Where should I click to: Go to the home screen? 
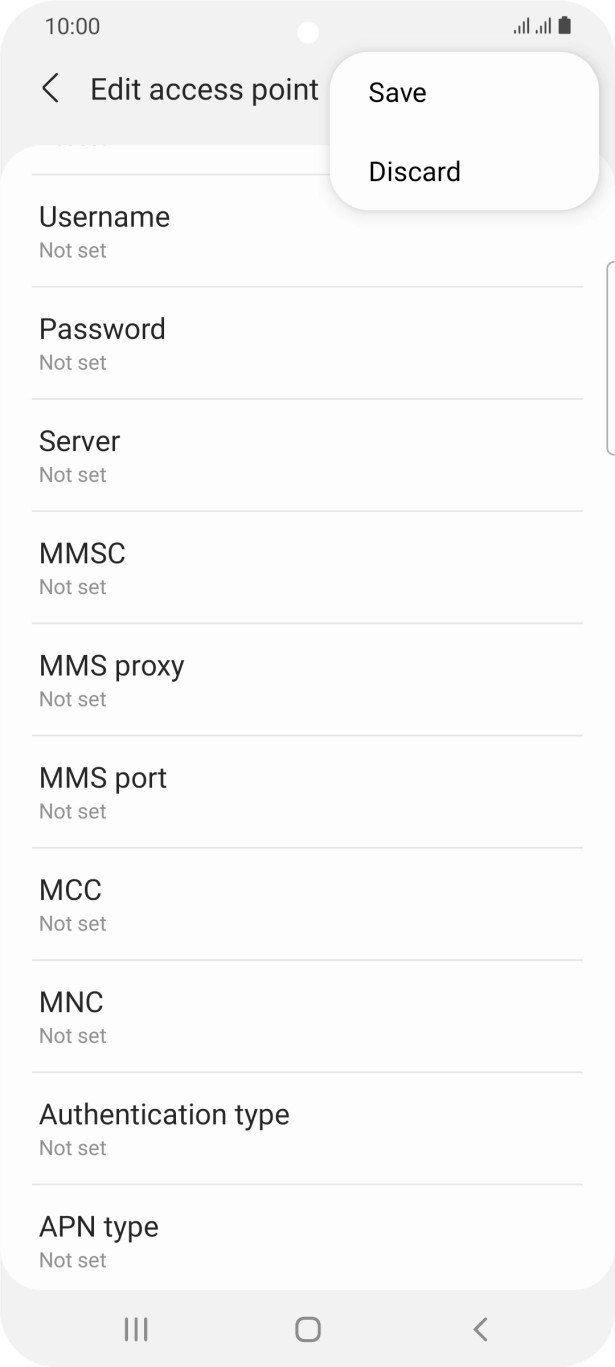coord(308,1329)
